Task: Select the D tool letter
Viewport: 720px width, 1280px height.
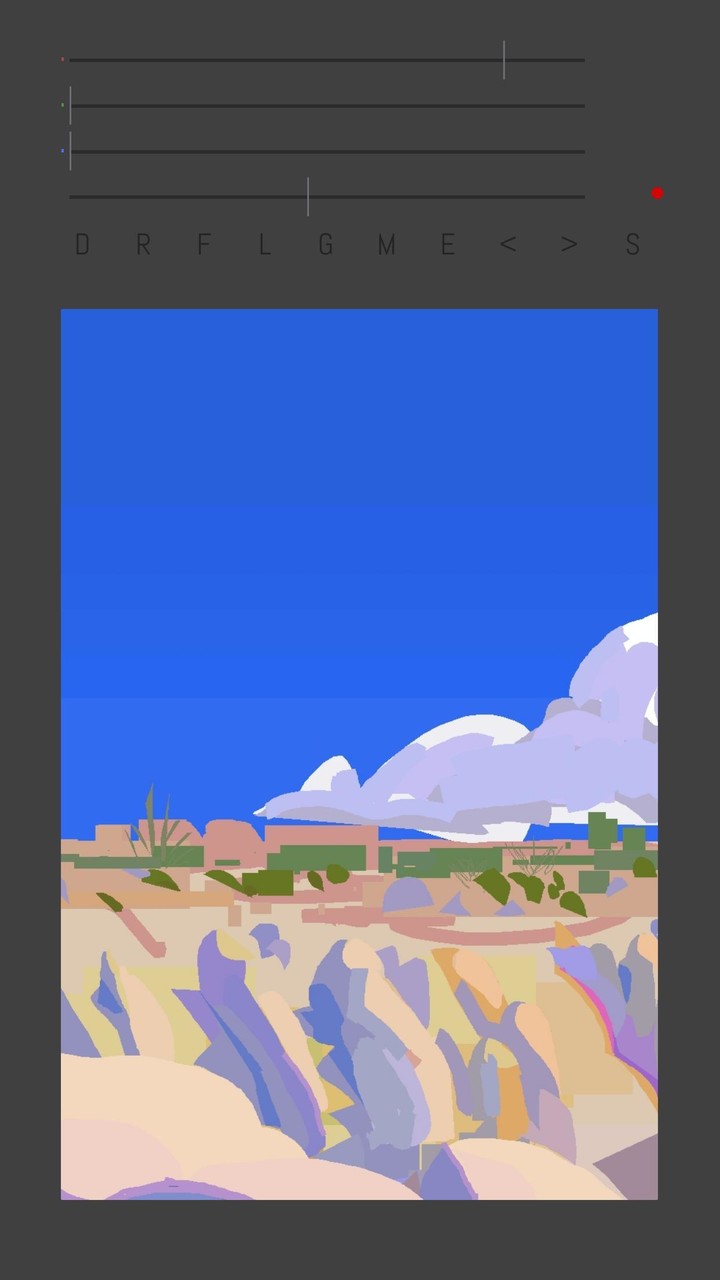Action: 82,245
